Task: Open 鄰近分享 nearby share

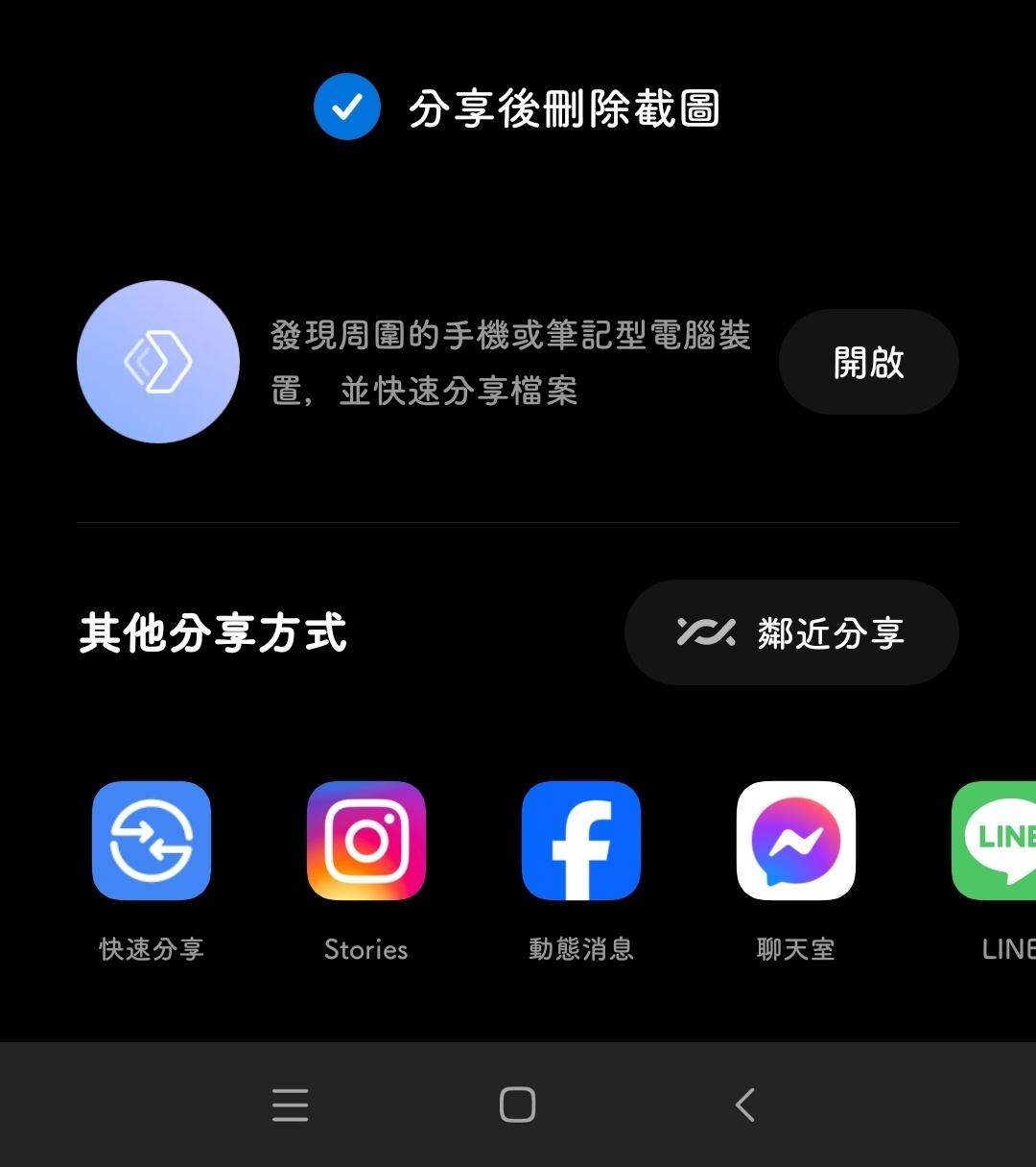Action: pos(791,632)
